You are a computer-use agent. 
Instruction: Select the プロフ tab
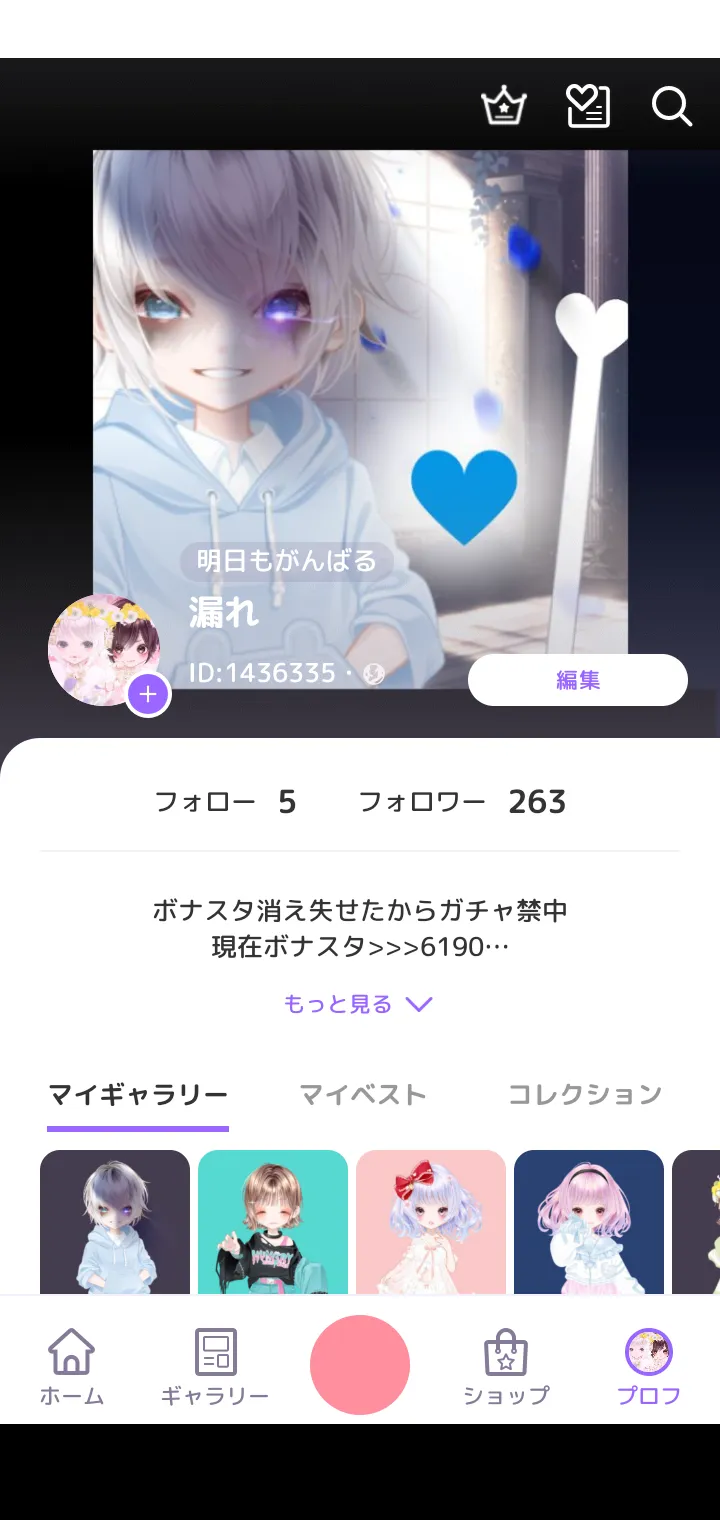[649, 1366]
